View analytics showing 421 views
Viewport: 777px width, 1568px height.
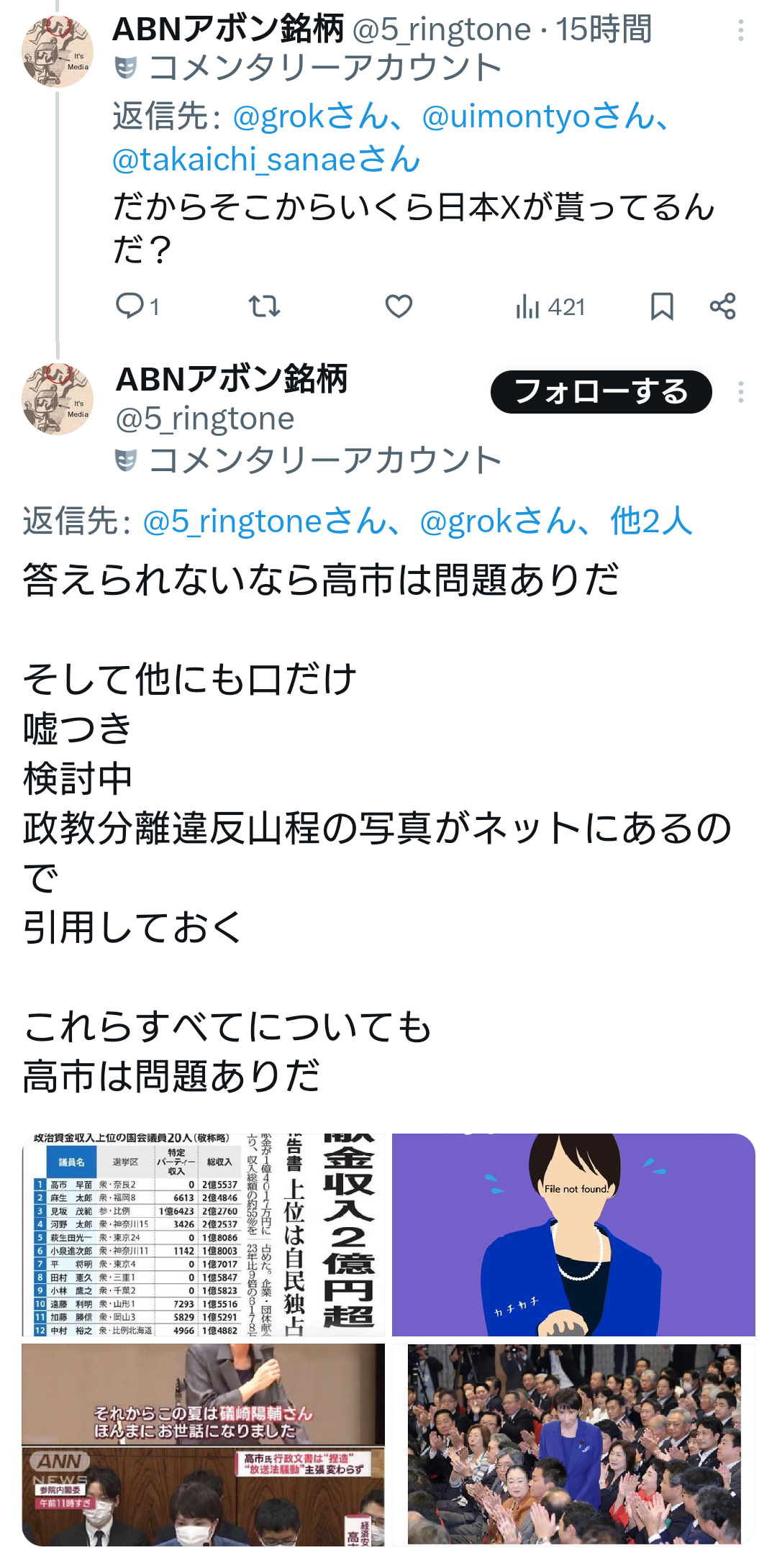pos(550,307)
